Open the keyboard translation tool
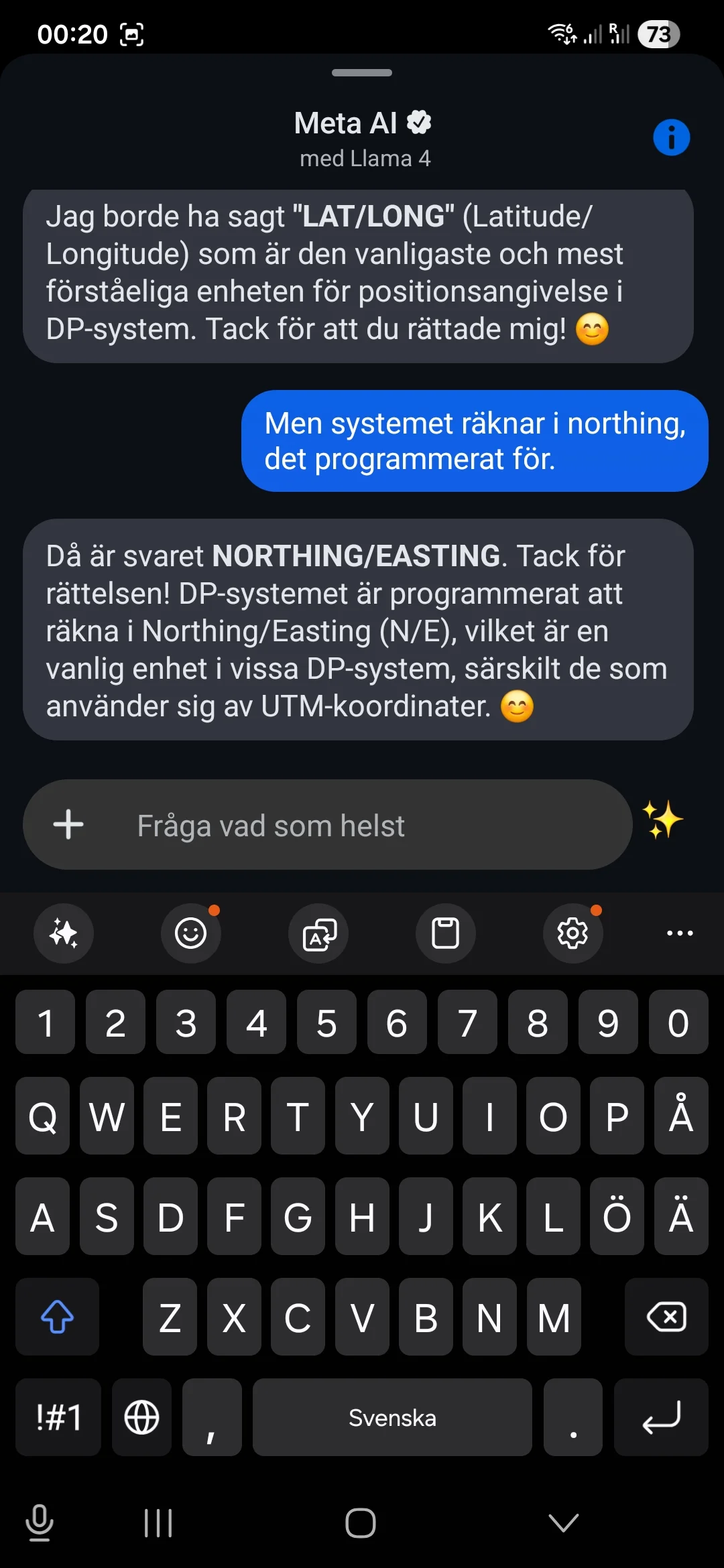Viewport: 724px width, 1568px height. (318, 933)
